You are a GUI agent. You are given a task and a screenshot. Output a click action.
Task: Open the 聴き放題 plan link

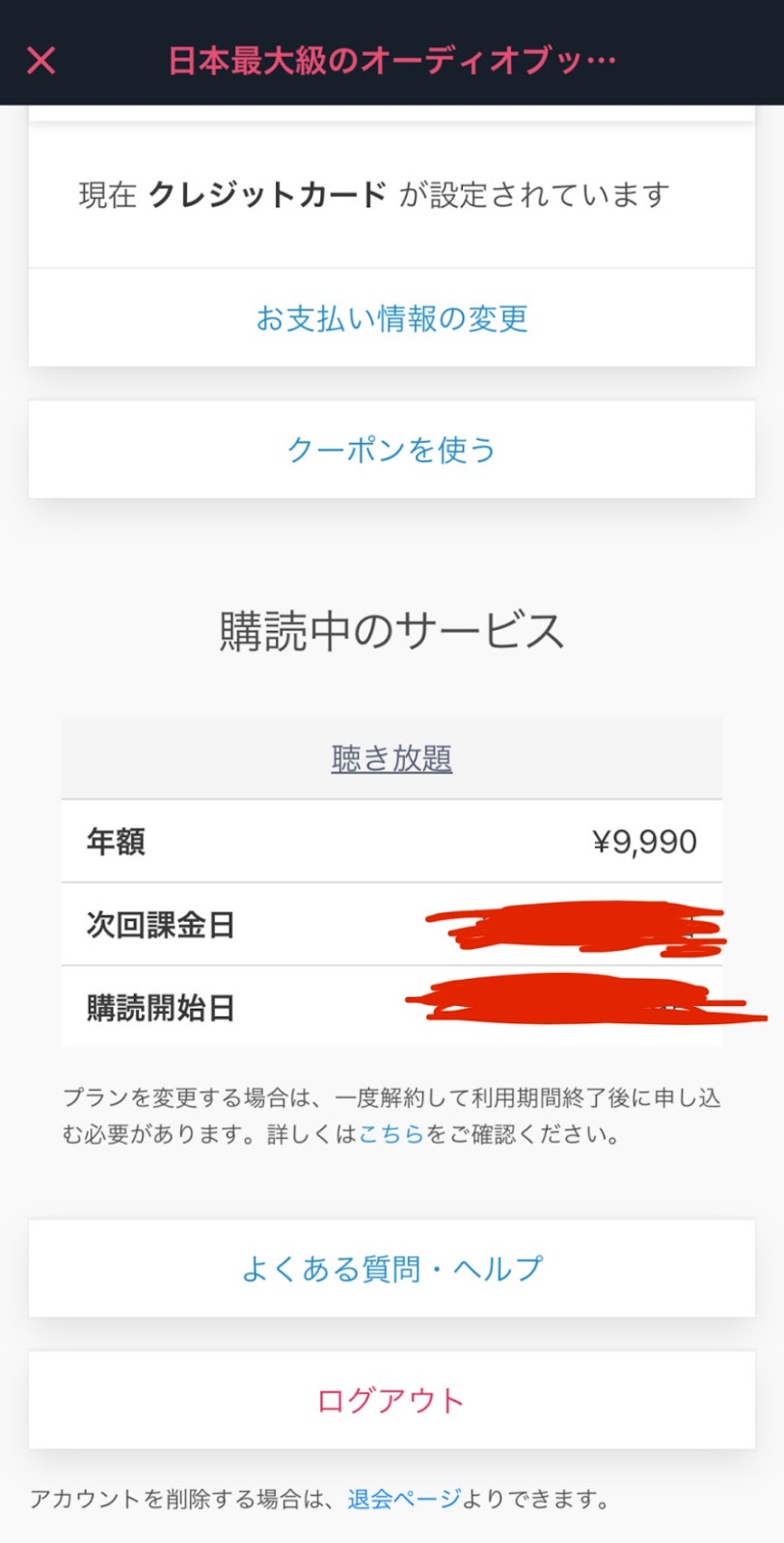tap(392, 759)
